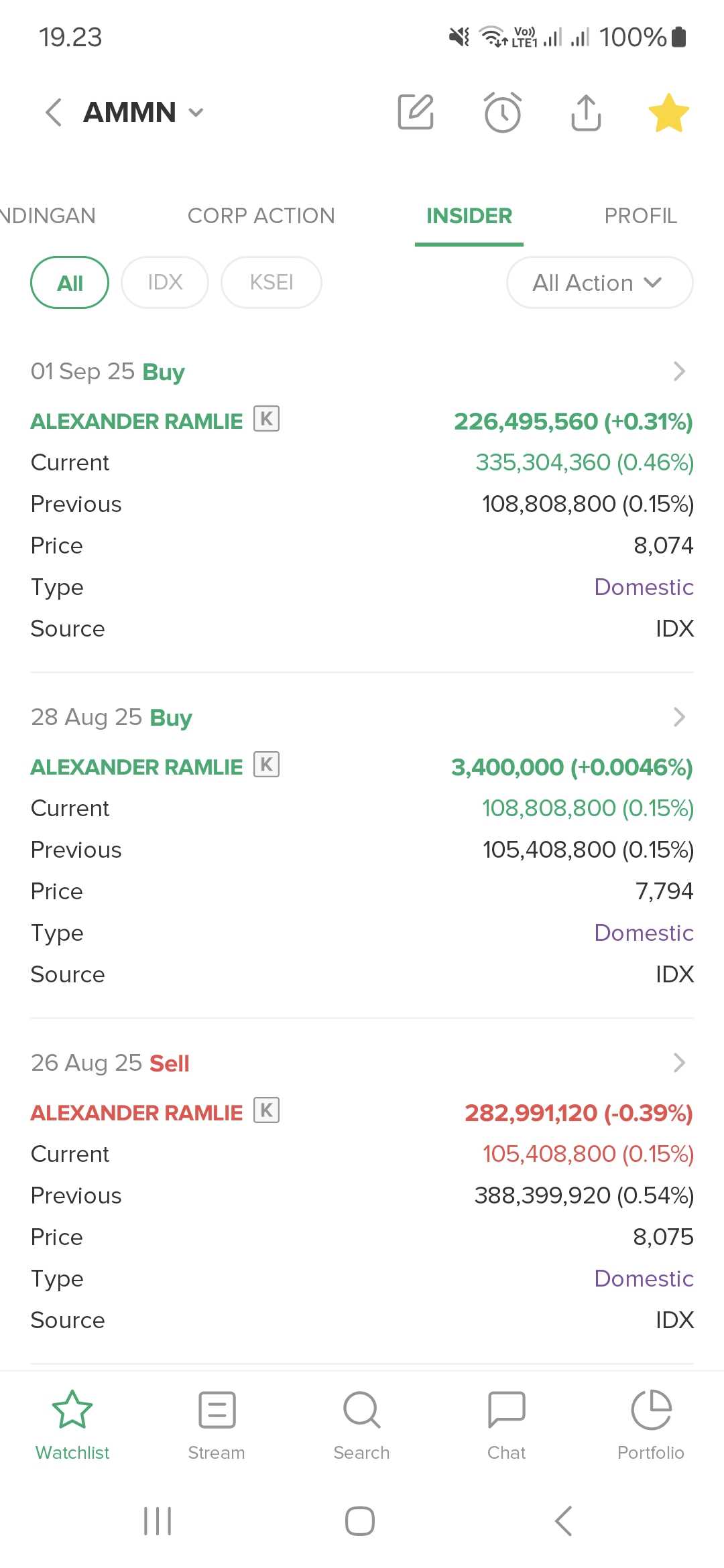The image size is (724, 1568).
Task: Filter insider data by IDX
Action: (x=165, y=283)
